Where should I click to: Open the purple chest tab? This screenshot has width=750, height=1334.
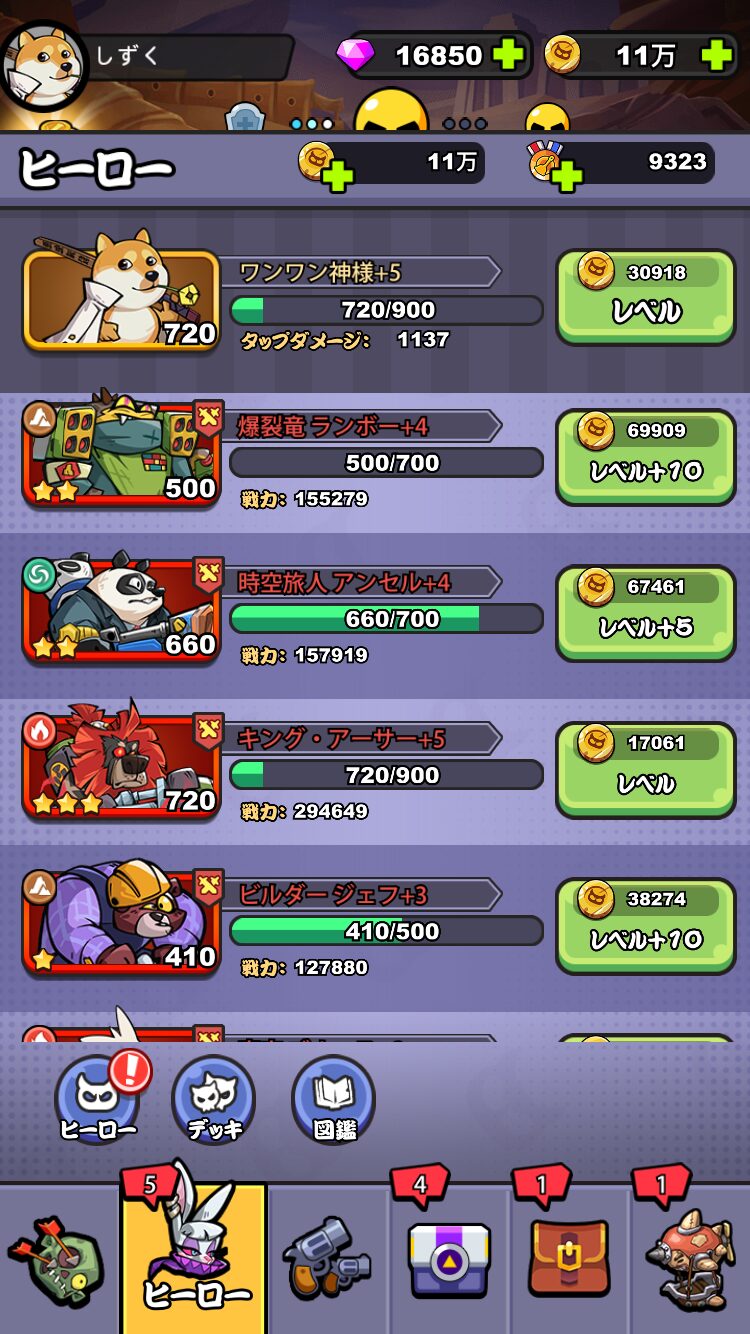coord(449,1260)
